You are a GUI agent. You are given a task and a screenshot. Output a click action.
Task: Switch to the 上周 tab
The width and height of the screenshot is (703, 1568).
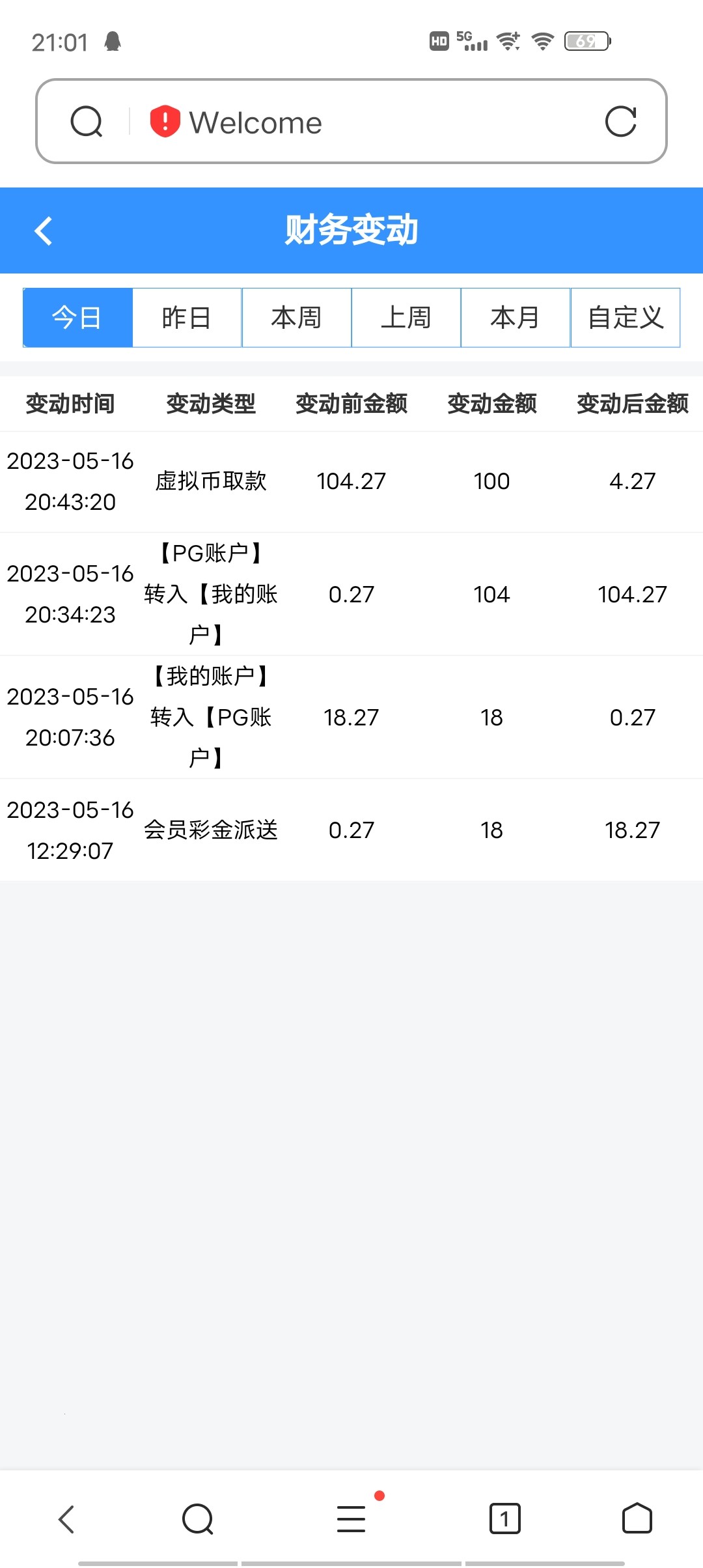coord(406,317)
